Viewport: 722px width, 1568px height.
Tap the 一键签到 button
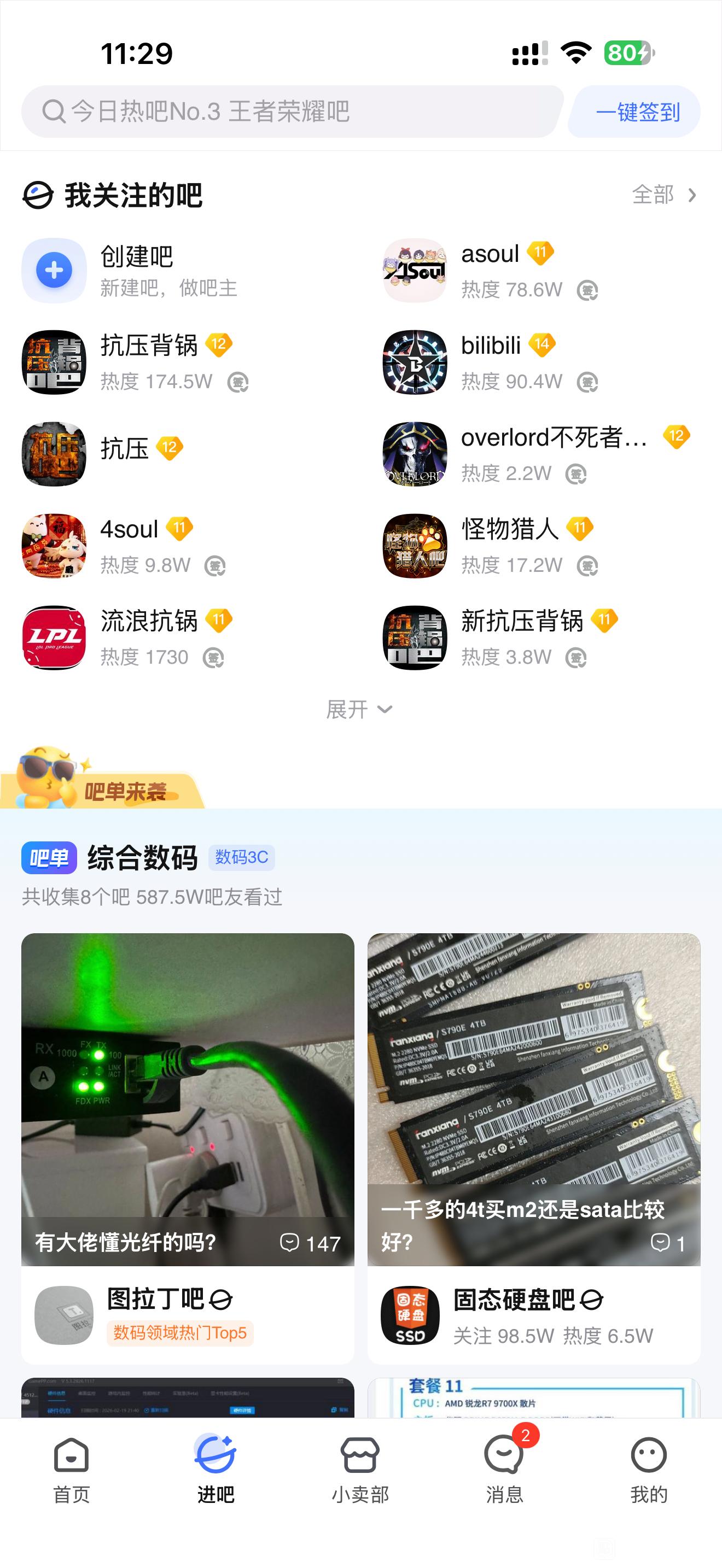point(636,112)
